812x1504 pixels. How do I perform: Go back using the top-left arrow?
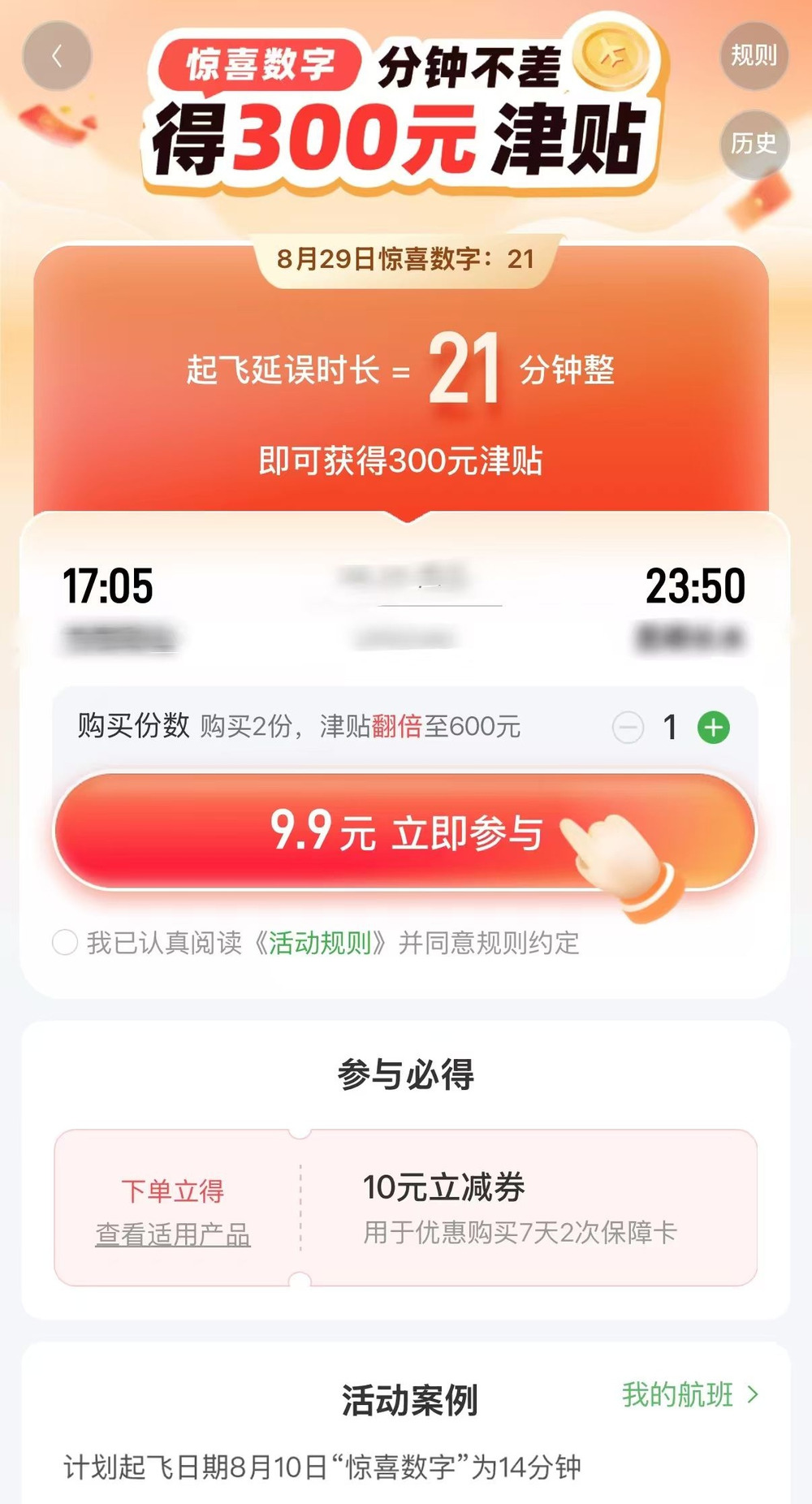(x=57, y=56)
